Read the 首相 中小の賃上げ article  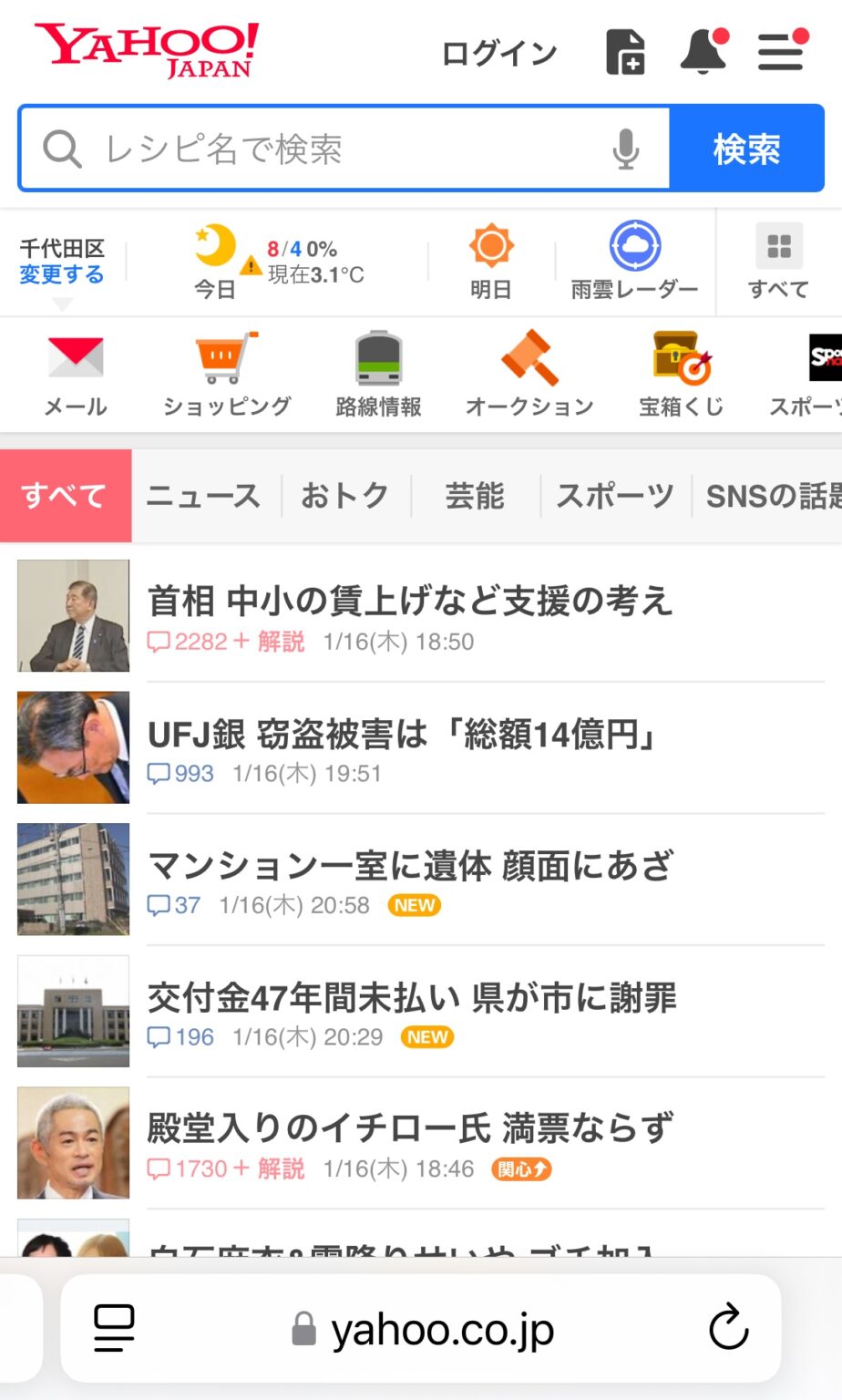click(x=410, y=602)
